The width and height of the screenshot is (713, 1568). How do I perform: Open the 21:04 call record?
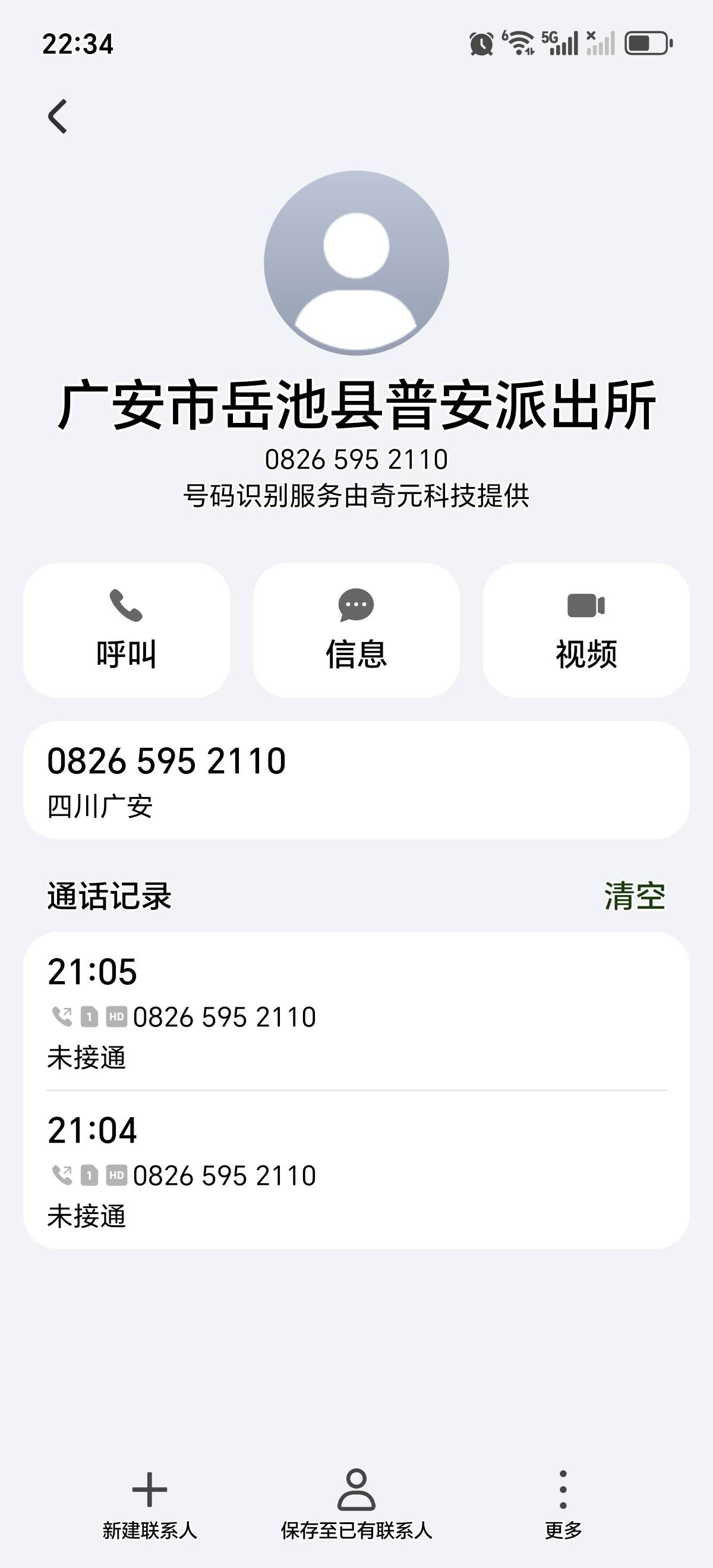click(356, 1170)
